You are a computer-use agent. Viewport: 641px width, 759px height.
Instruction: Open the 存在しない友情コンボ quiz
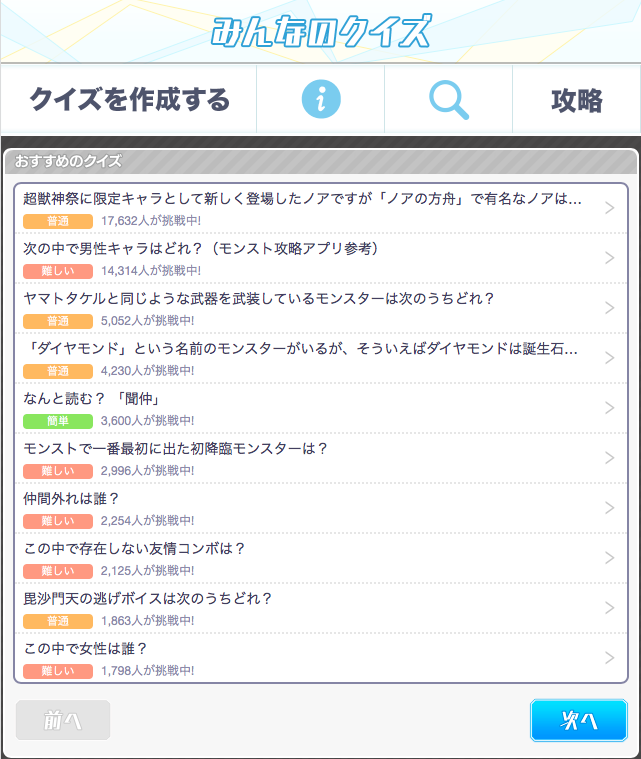coord(320,558)
